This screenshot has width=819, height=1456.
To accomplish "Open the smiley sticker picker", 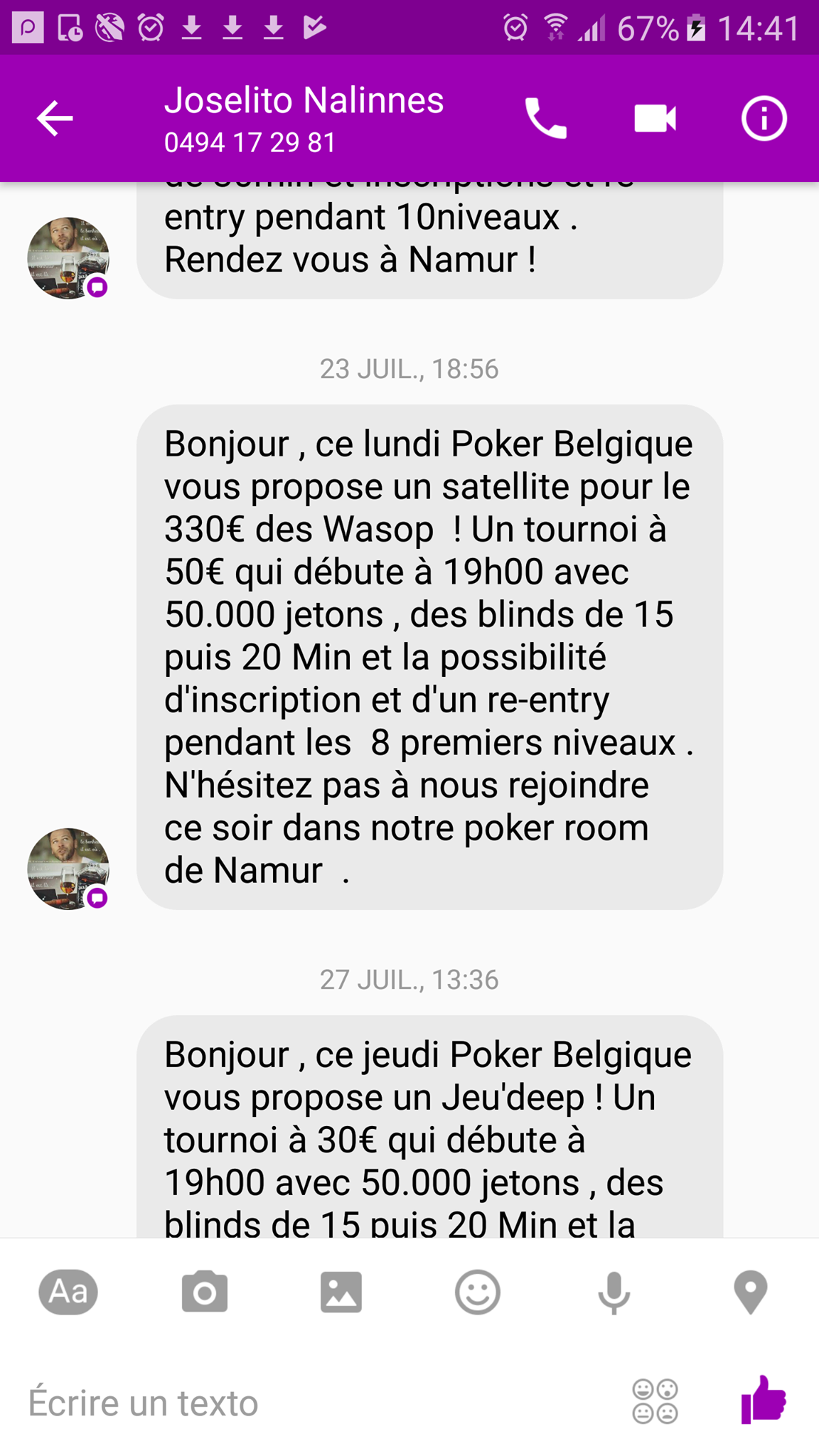I will 478,1292.
